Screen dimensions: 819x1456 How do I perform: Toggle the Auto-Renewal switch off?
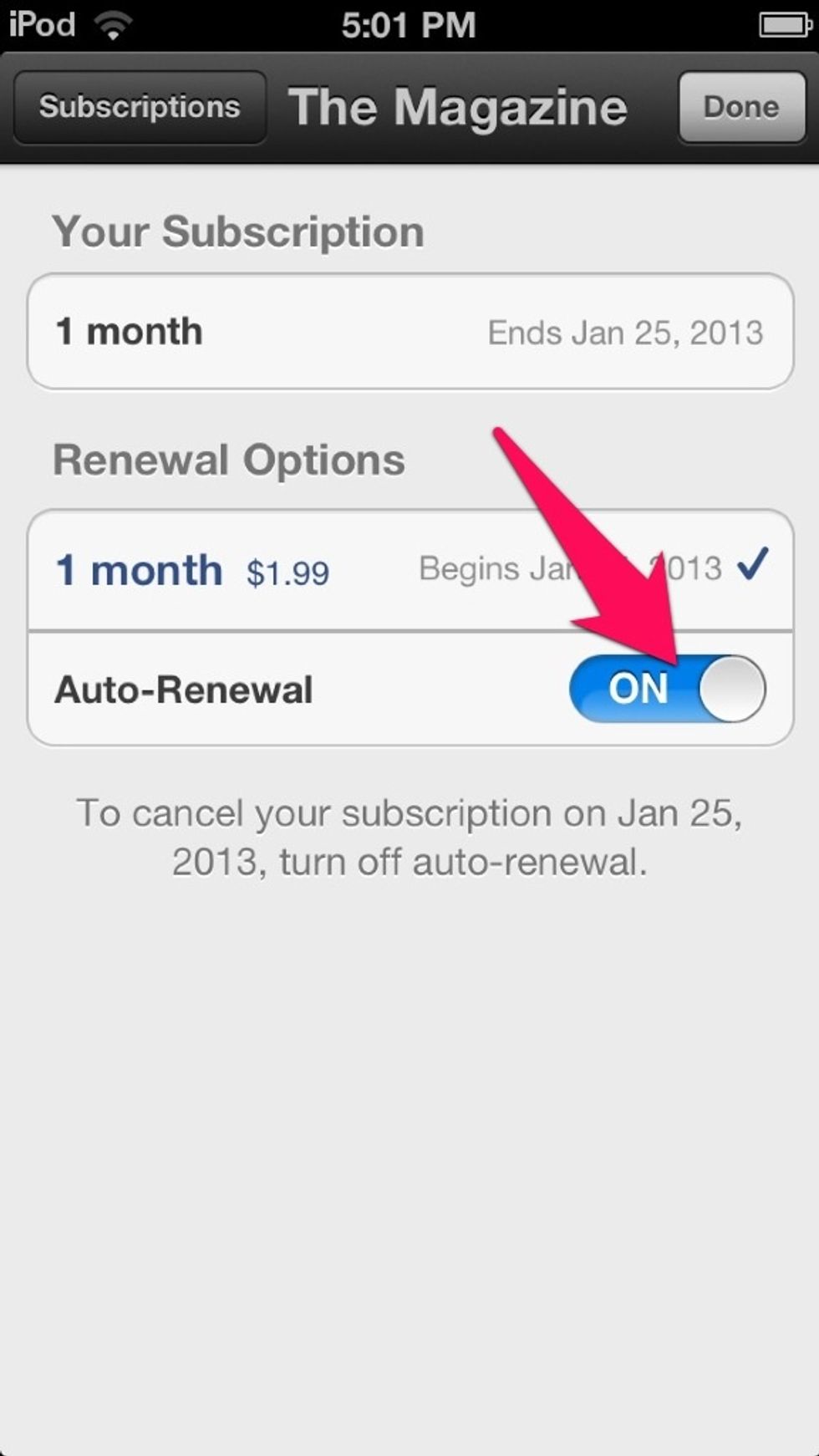666,688
